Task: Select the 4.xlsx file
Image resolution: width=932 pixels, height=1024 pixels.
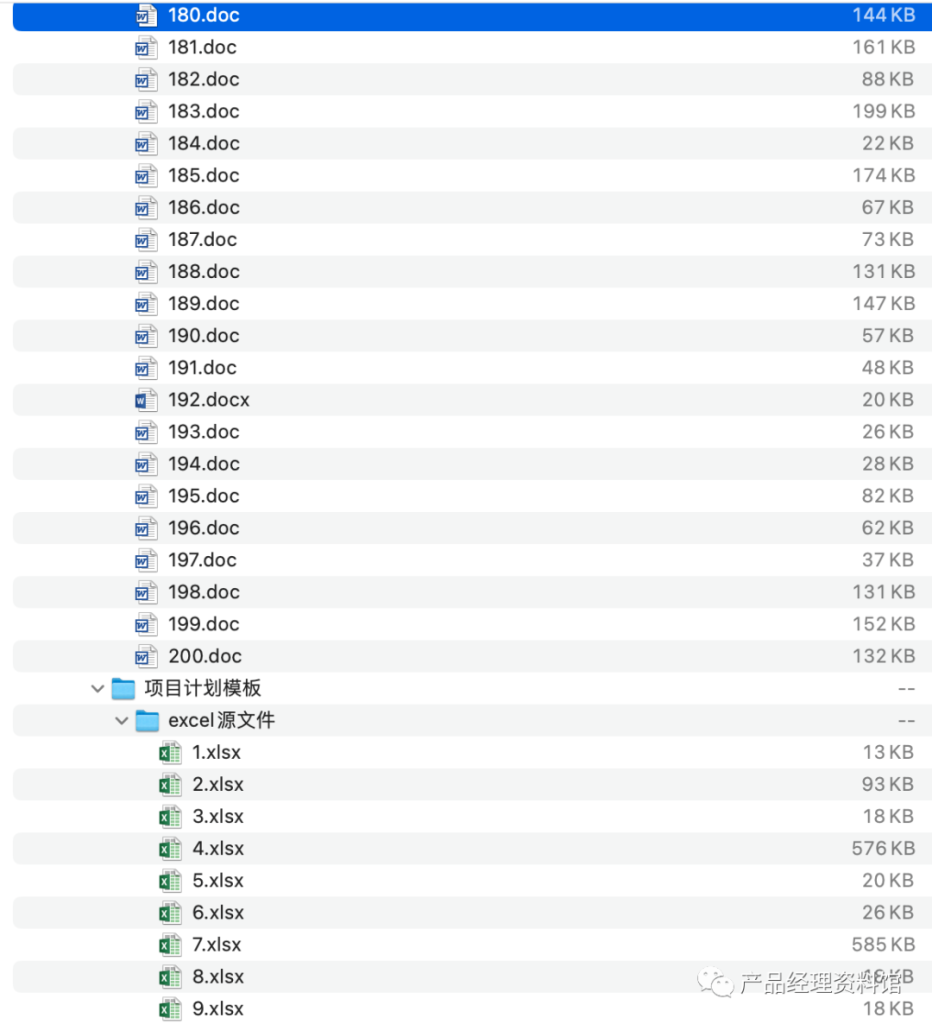Action: pyautogui.click(x=217, y=848)
